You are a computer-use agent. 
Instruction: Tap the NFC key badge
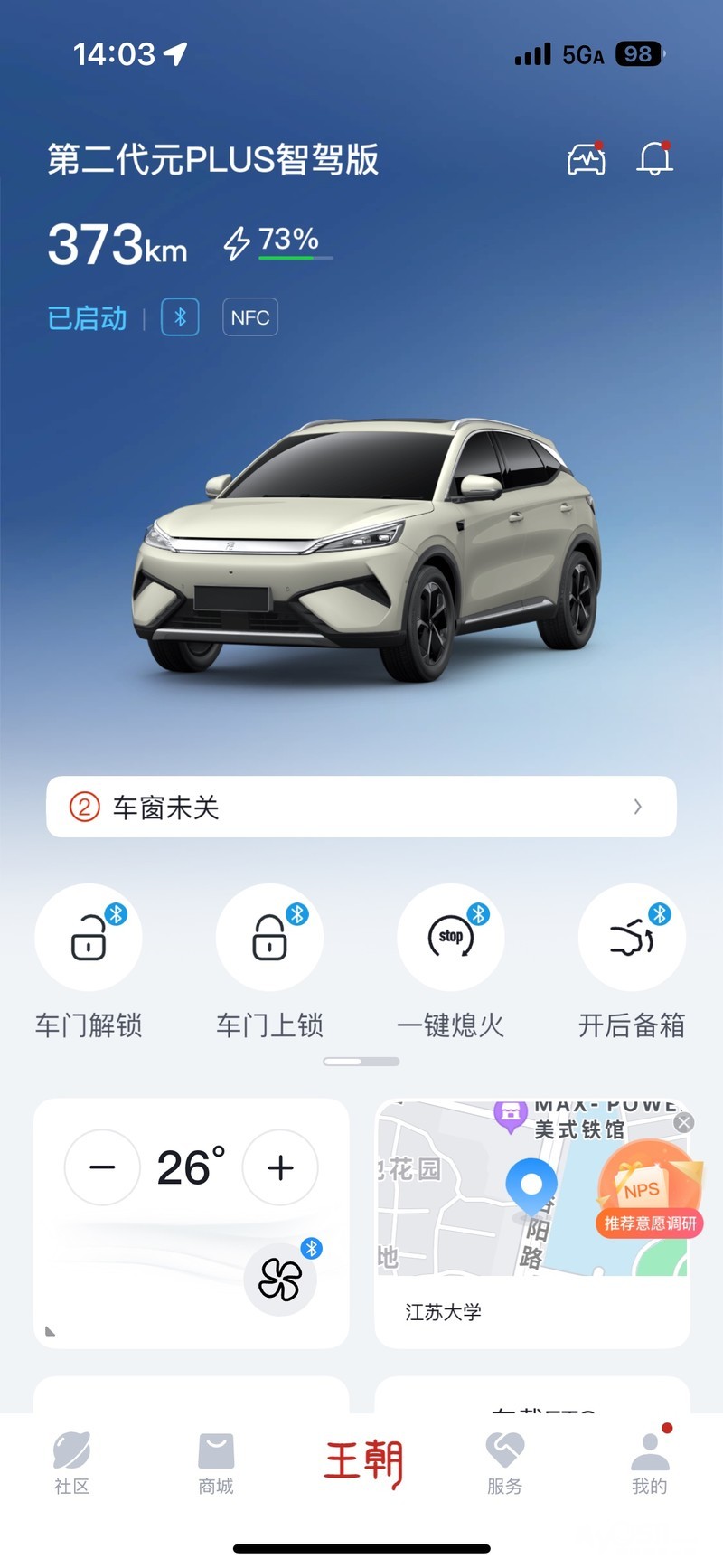250,317
